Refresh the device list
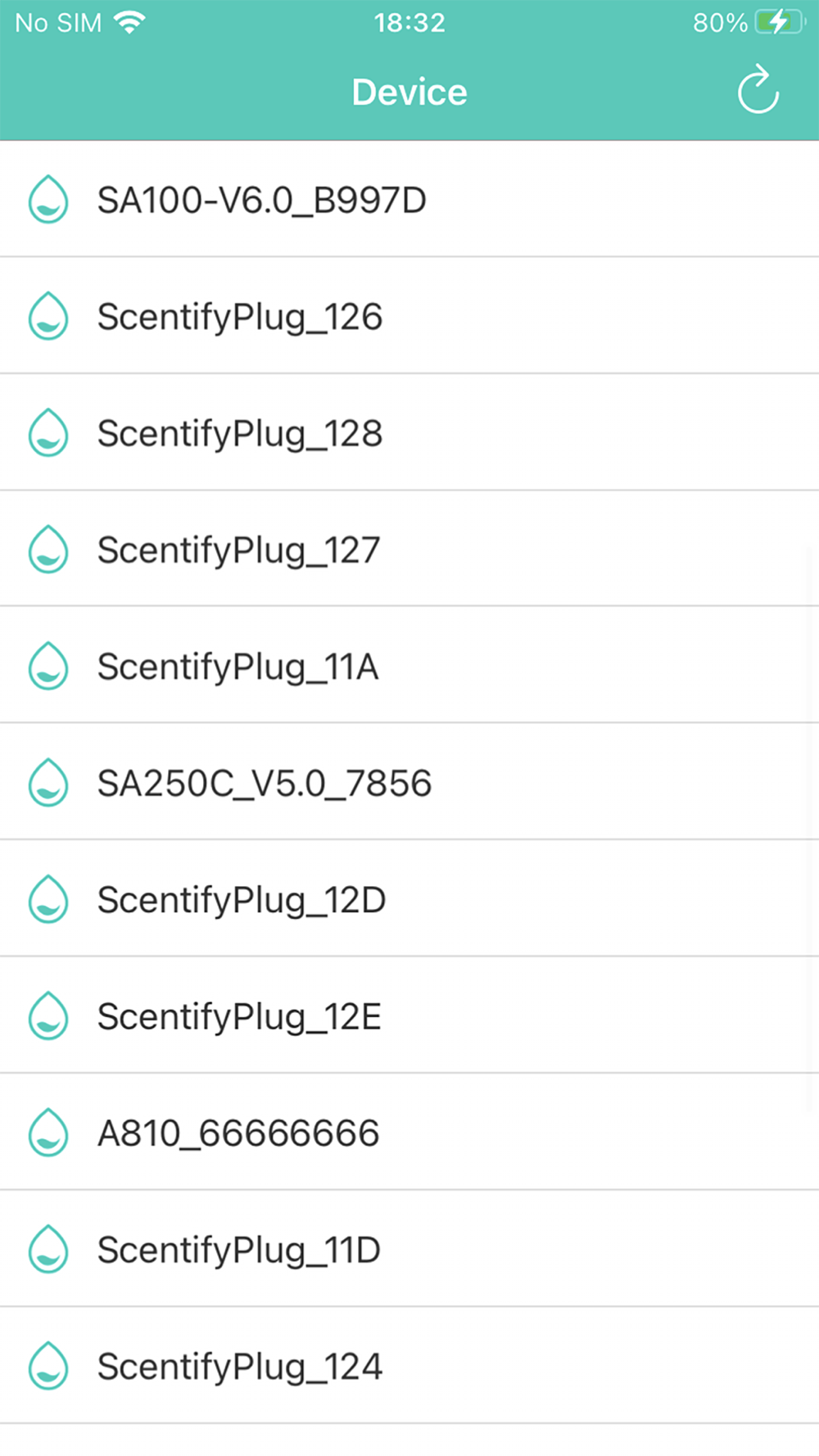The height and width of the screenshot is (1456, 819). (x=758, y=90)
